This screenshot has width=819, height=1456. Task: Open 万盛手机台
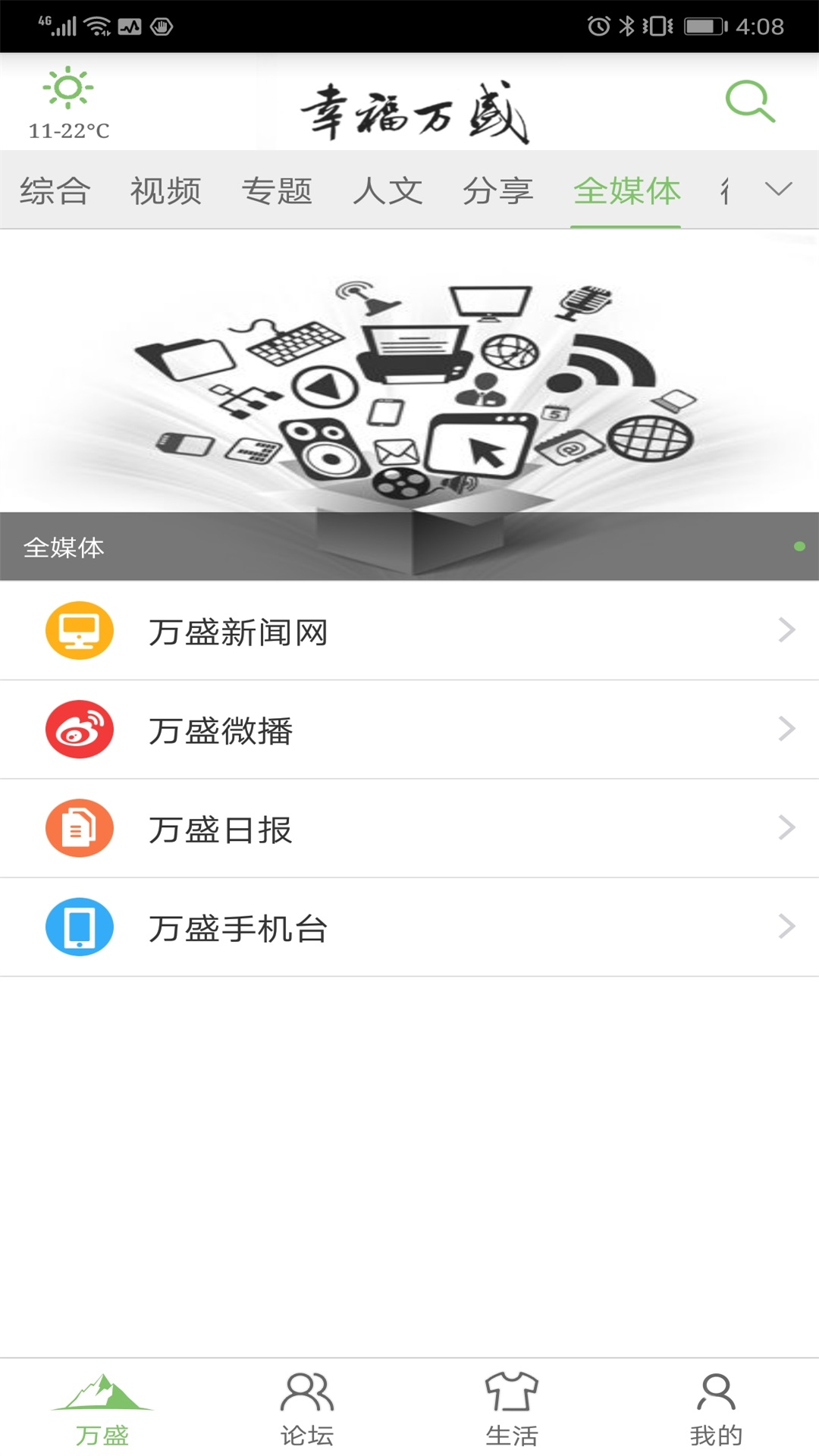click(x=409, y=927)
